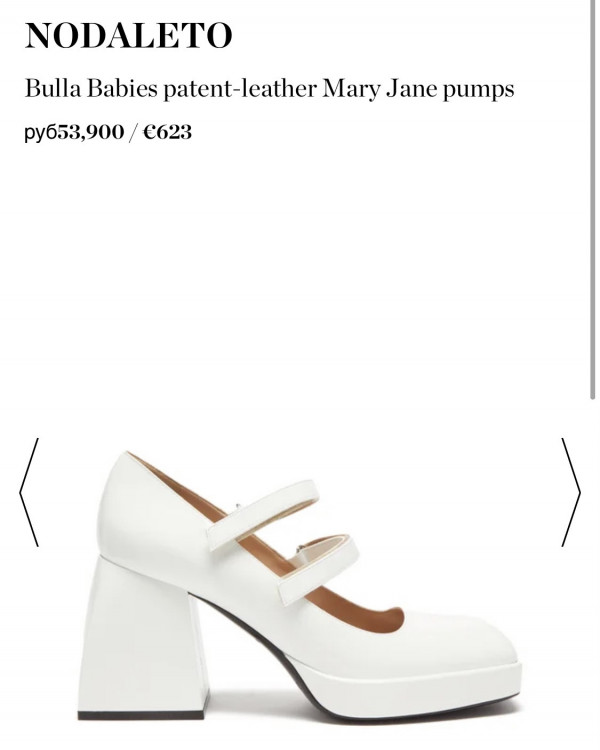Show the previous product image

29,492
